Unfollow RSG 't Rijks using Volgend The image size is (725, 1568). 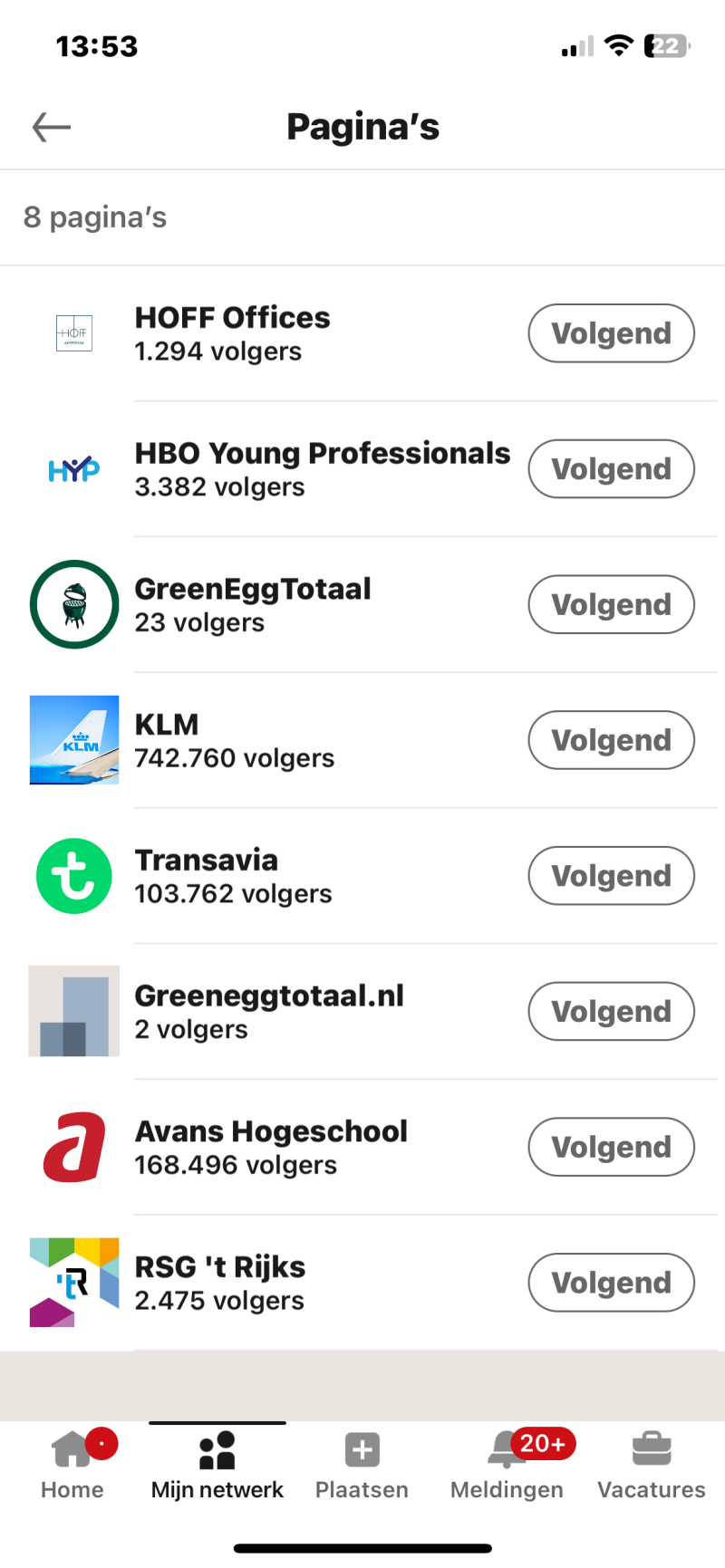pyautogui.click(x=611, y=1283)
